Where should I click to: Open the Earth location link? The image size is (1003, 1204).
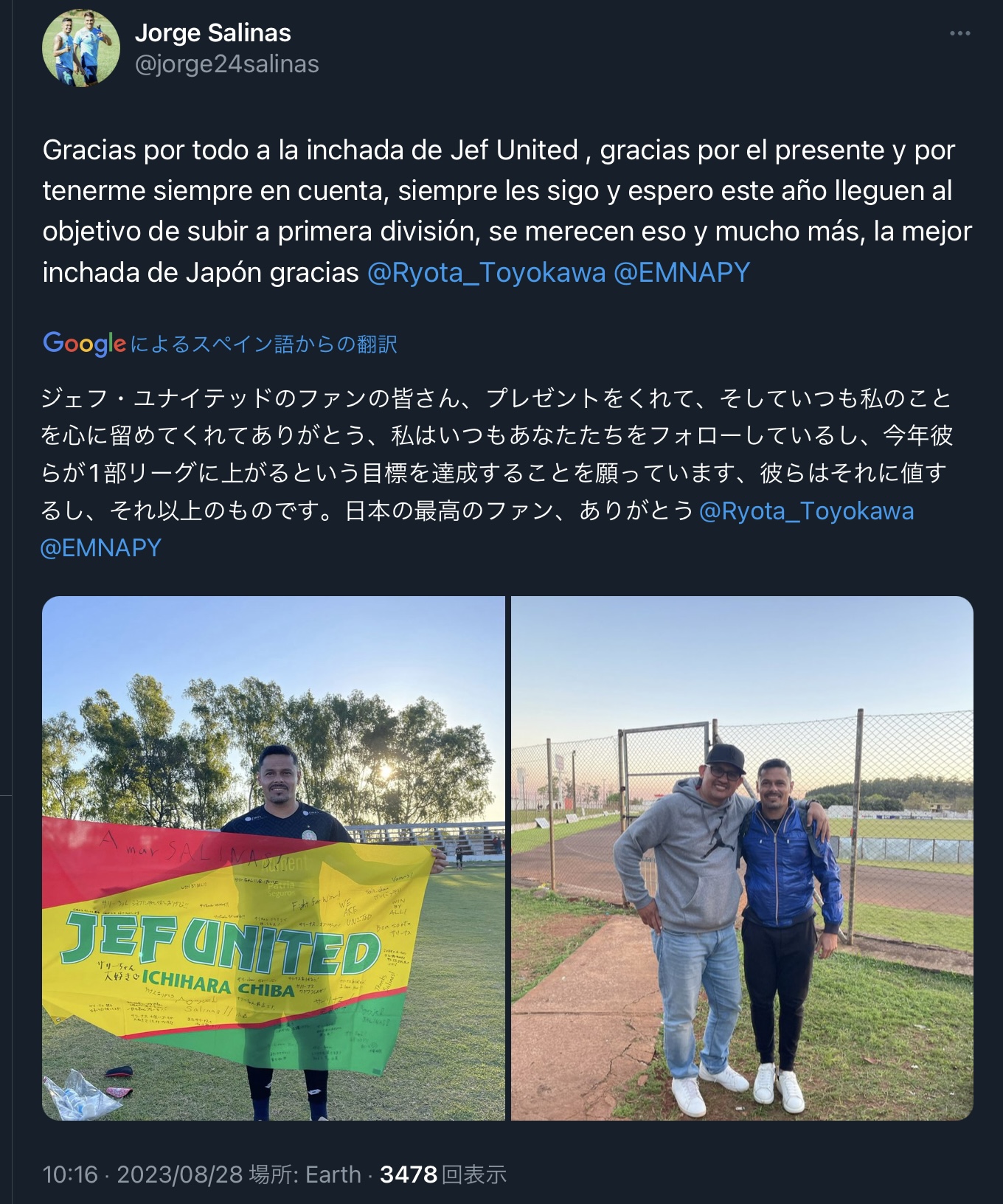[x=333, y=1174]
